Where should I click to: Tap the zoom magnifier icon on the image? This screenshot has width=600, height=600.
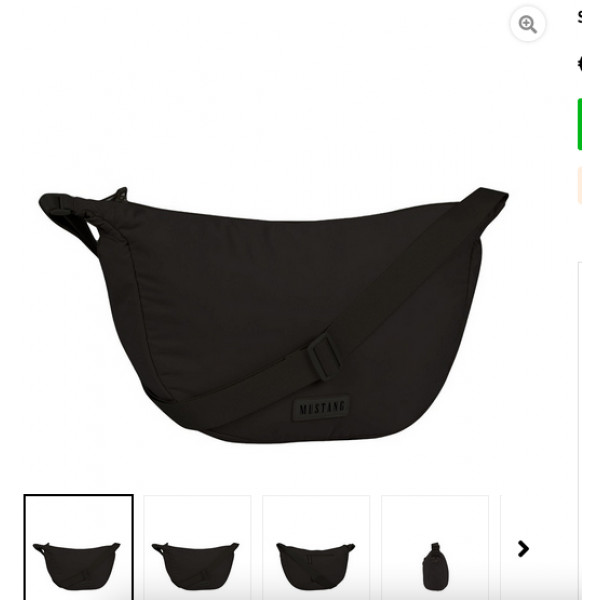pyautogui.click(x=528, y=25)
